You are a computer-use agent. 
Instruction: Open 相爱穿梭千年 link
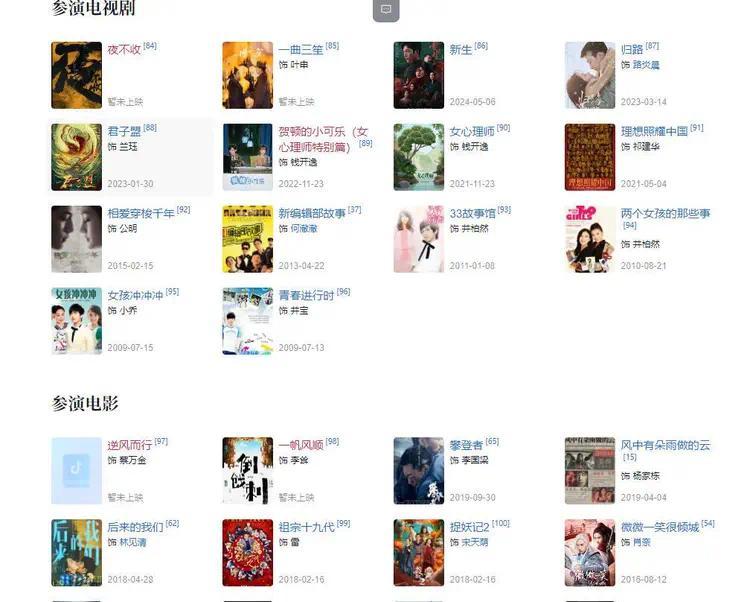tap(141, 214)
